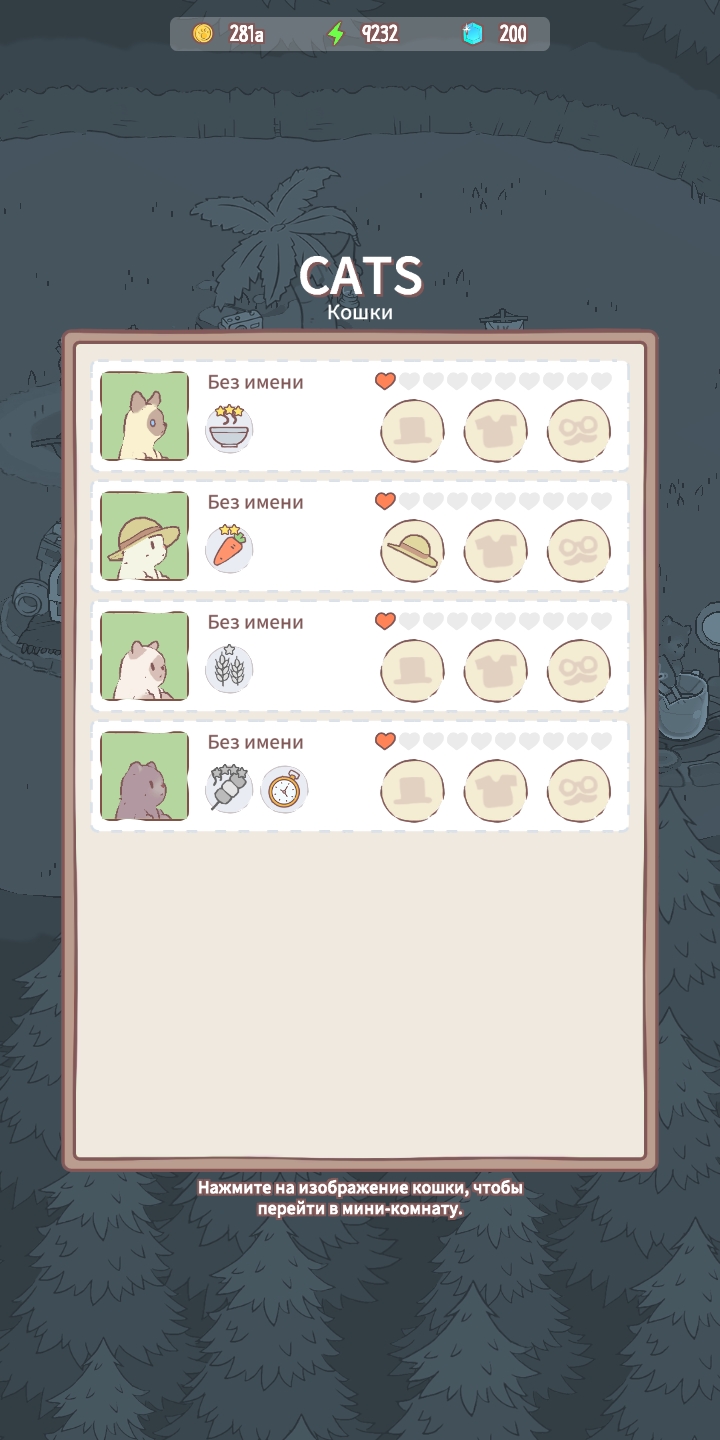The image size is (720, 1440).
Task: Select the hat slot of the white-and-brown cat
Action: [412, 671]
